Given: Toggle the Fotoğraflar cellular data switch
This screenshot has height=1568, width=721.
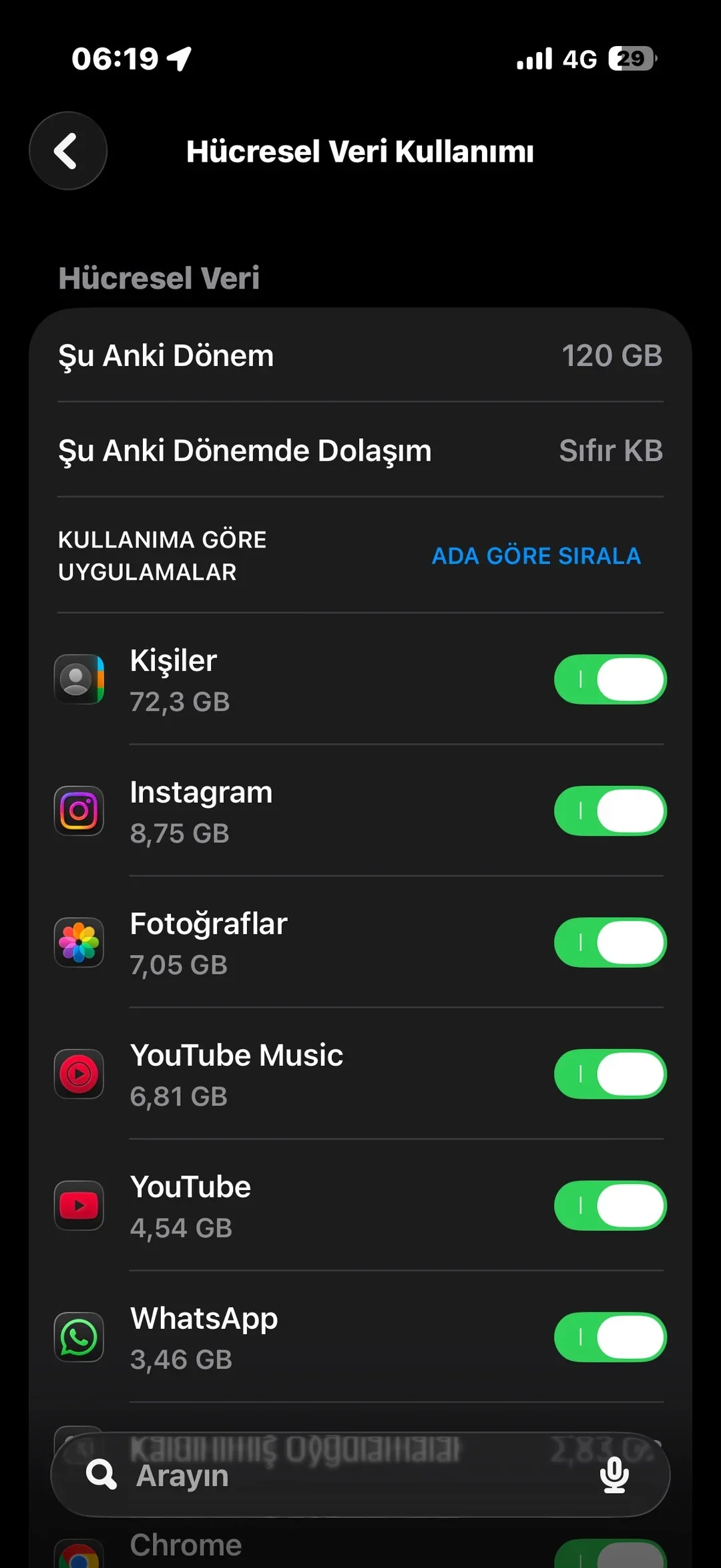Looking at the screenshot, I should coord(610,942).
